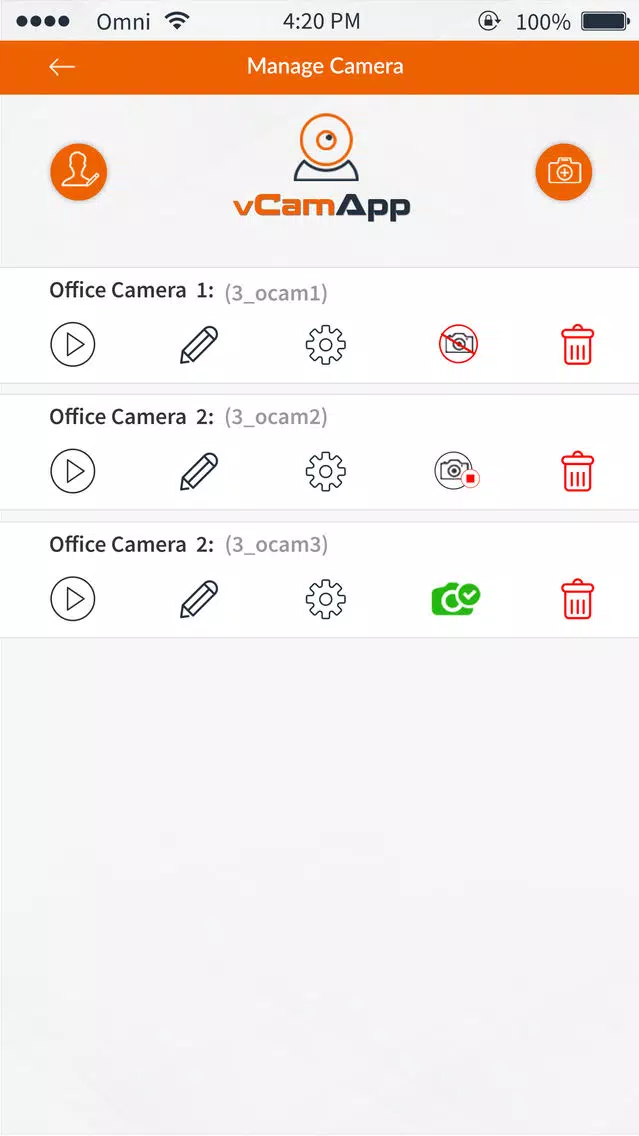Tap the disabled camera icon for 3_ocam1
The width and height of the screenshot is (639, 1136).
pyautogui.click(x=458, y=343)
